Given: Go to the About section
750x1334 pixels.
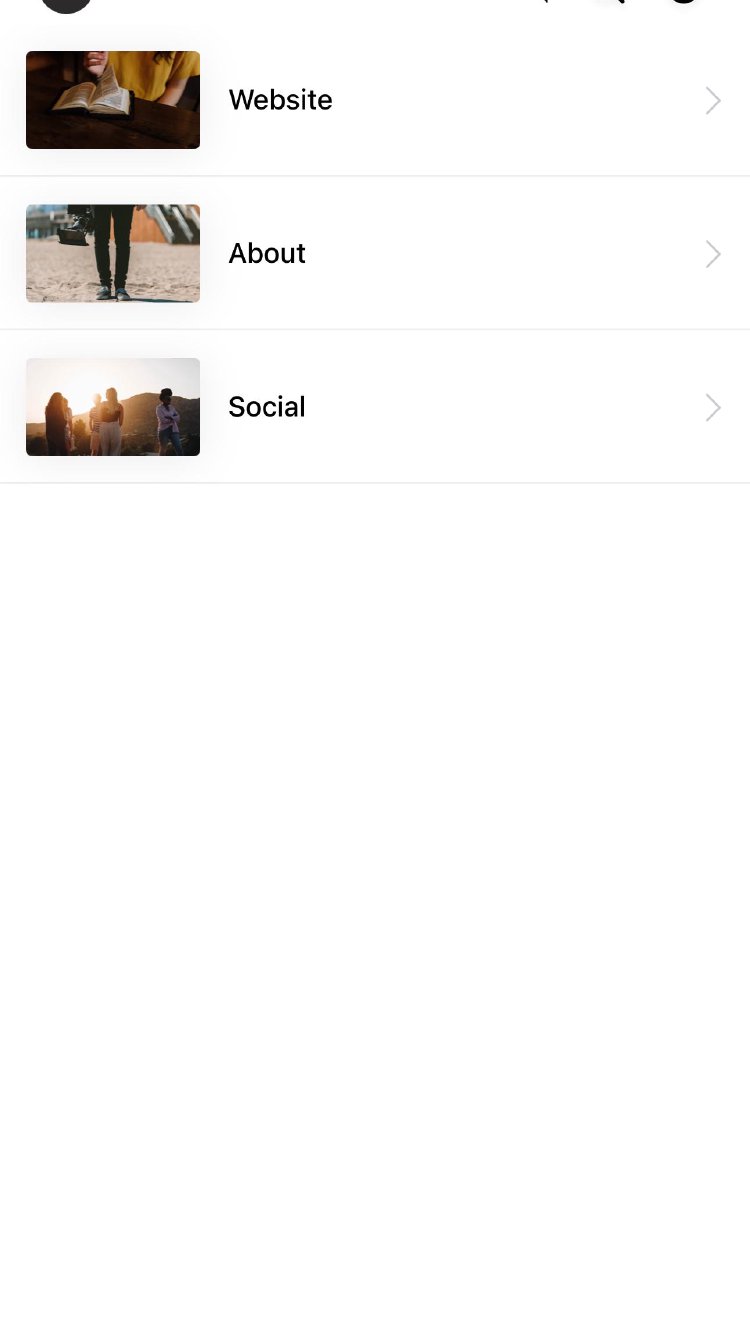Looking at the screenshot, I should pyautogui.click(x=375, y=254).
